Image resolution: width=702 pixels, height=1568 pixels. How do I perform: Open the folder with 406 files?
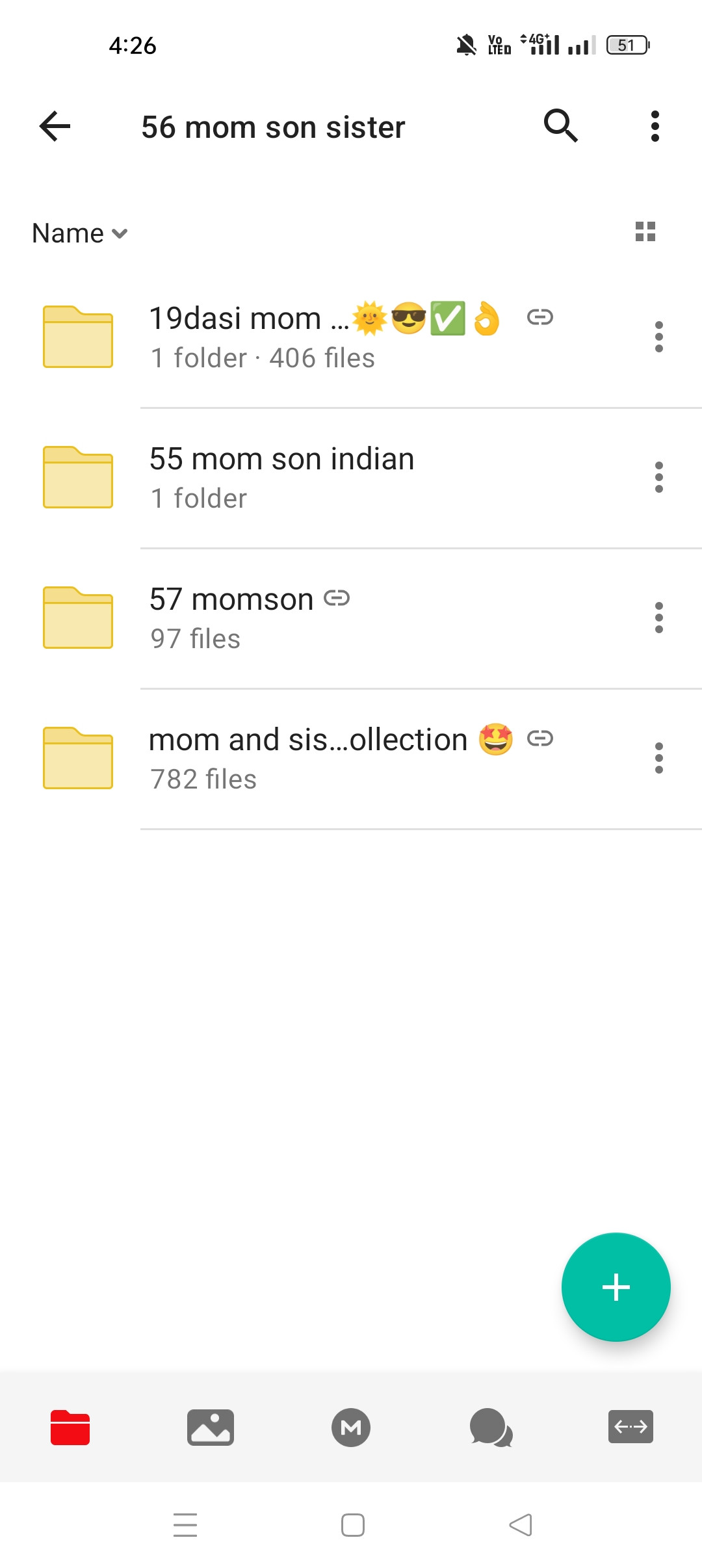[x=351, y=337]
